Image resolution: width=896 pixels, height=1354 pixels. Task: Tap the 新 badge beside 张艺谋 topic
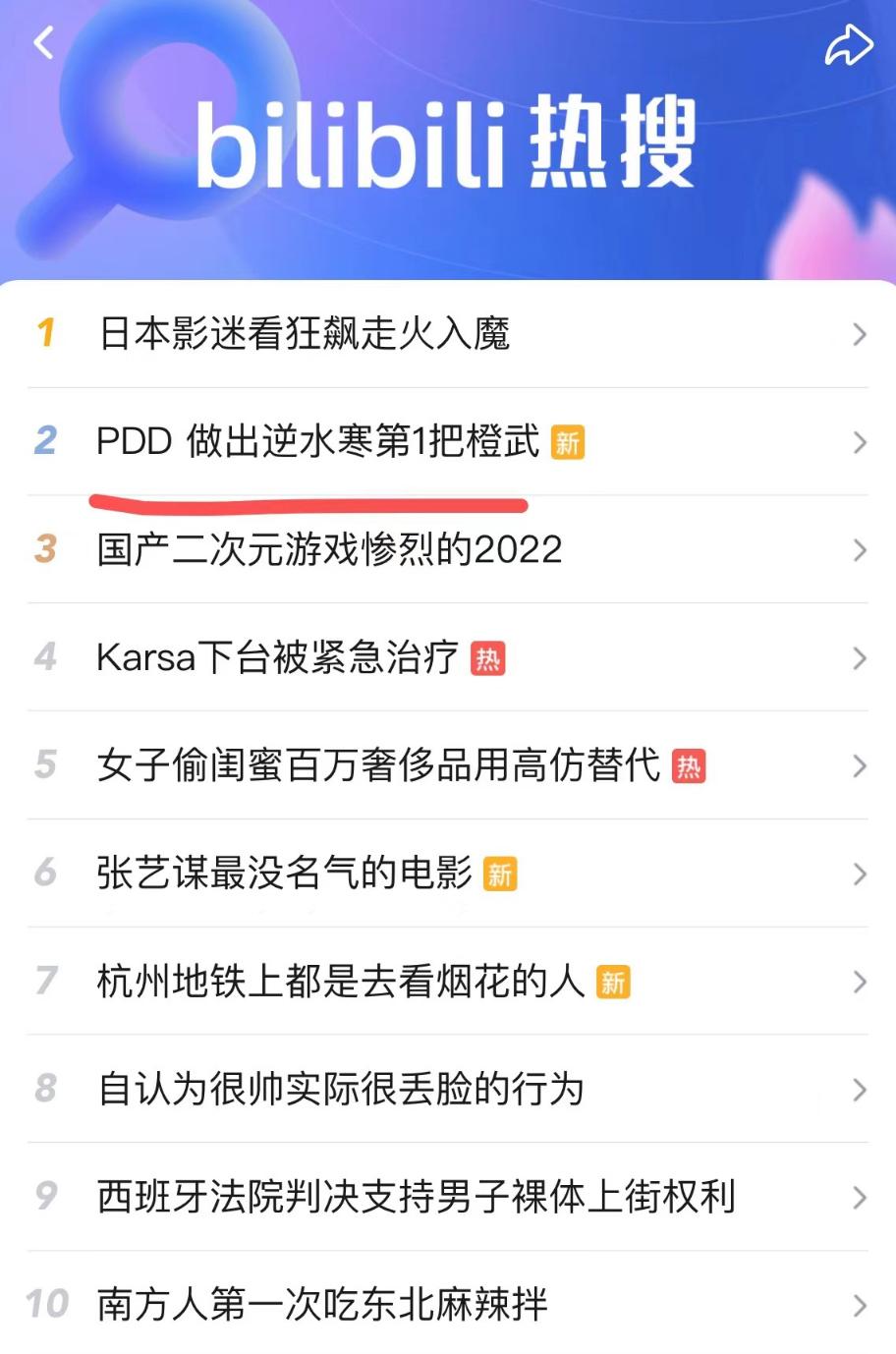click(501, 874)
